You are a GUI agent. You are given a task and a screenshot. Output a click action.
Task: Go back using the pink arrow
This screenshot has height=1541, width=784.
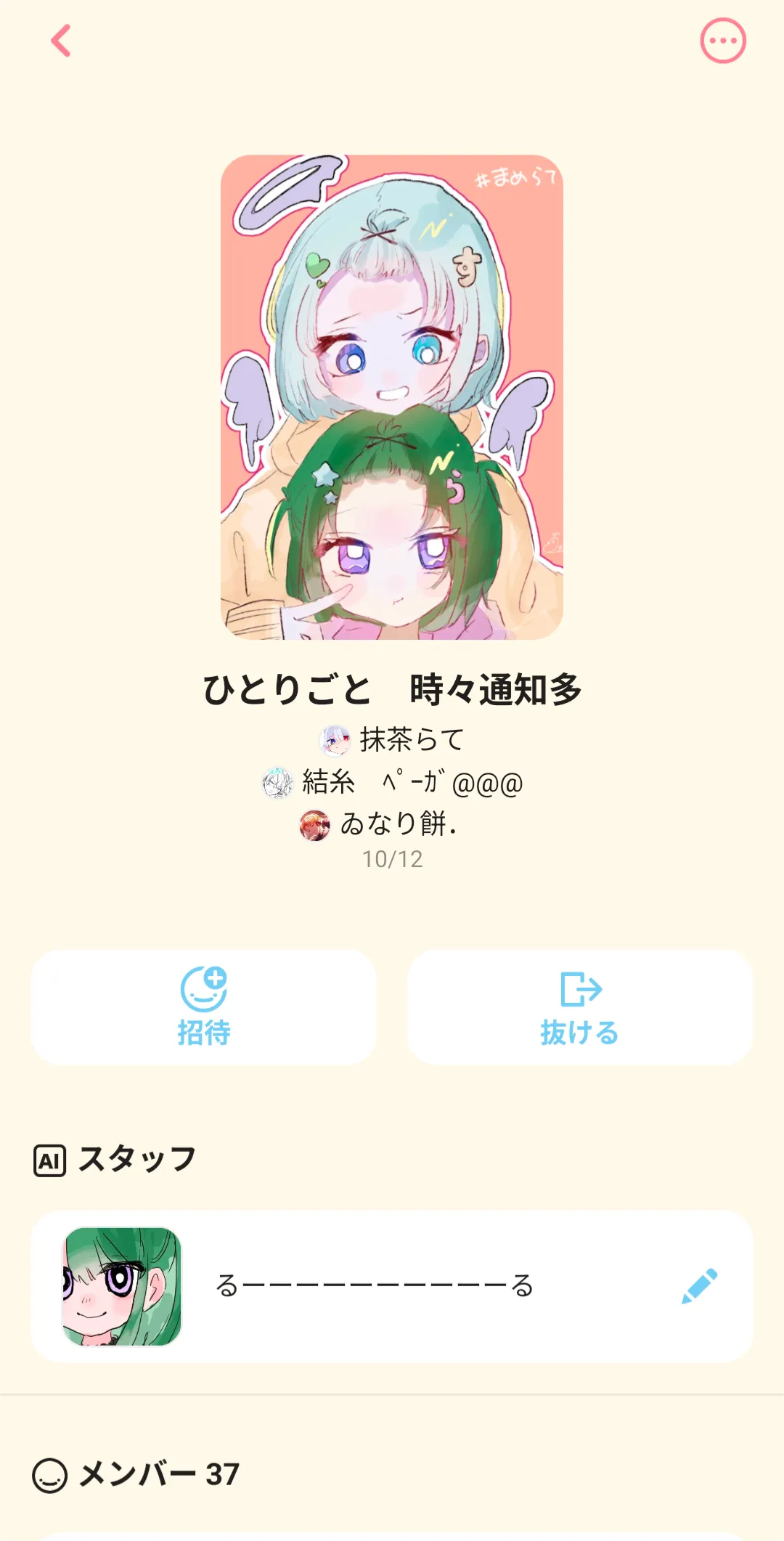click(x=62, y=41)
